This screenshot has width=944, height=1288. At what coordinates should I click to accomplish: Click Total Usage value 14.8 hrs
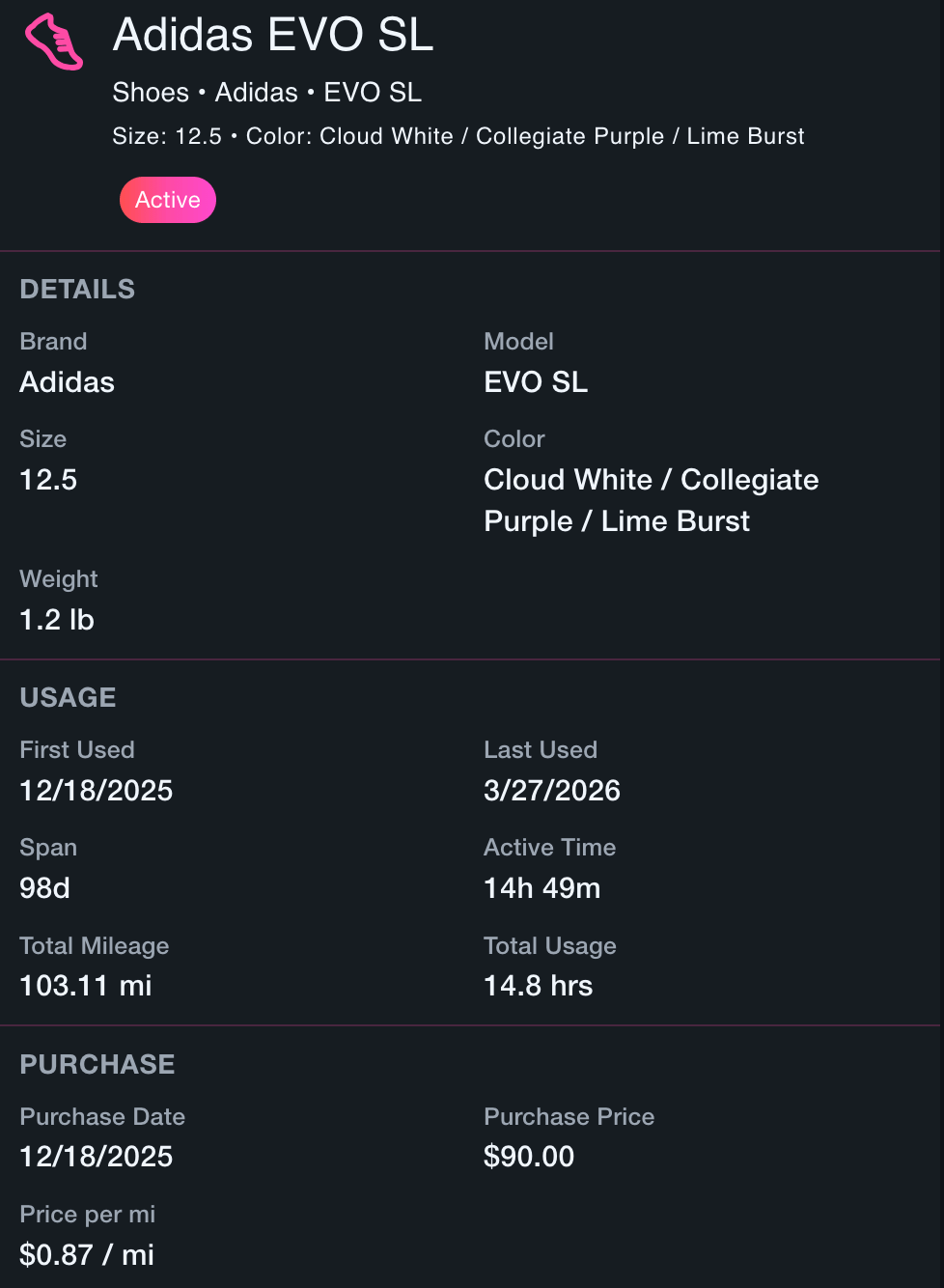coord(539,986)
